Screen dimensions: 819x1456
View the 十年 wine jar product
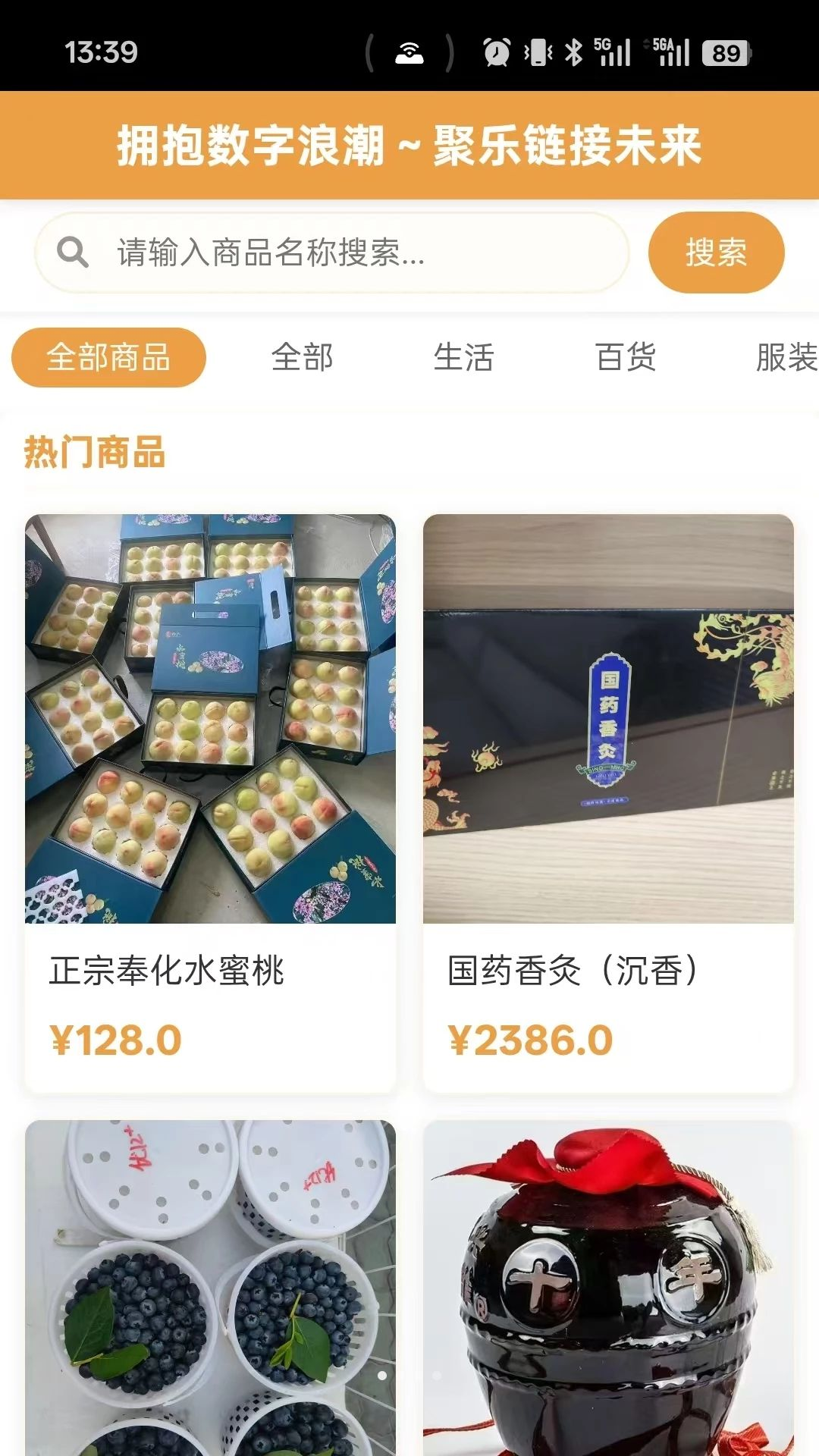pyautogui.click(x=608, y=1288)
